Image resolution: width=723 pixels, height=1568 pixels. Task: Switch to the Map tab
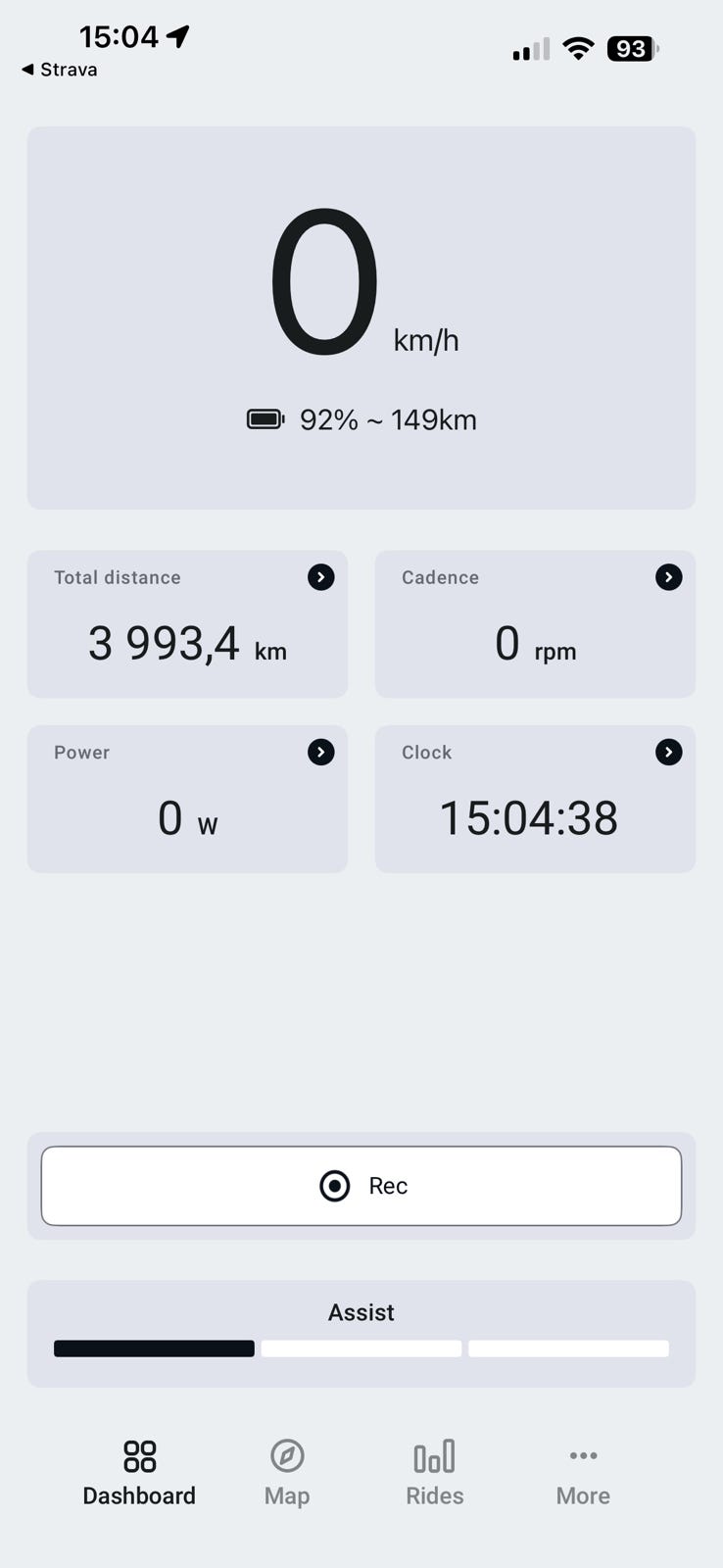(x=287, y=1471)
